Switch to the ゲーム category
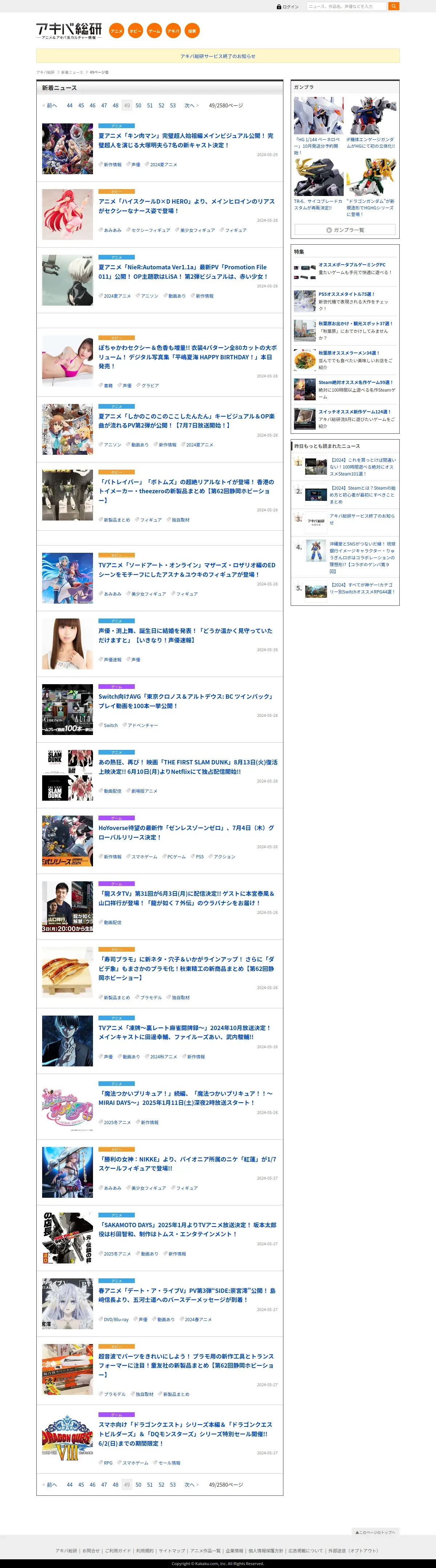The height and width of the screenshot is (1568, 436). point(154,31)
